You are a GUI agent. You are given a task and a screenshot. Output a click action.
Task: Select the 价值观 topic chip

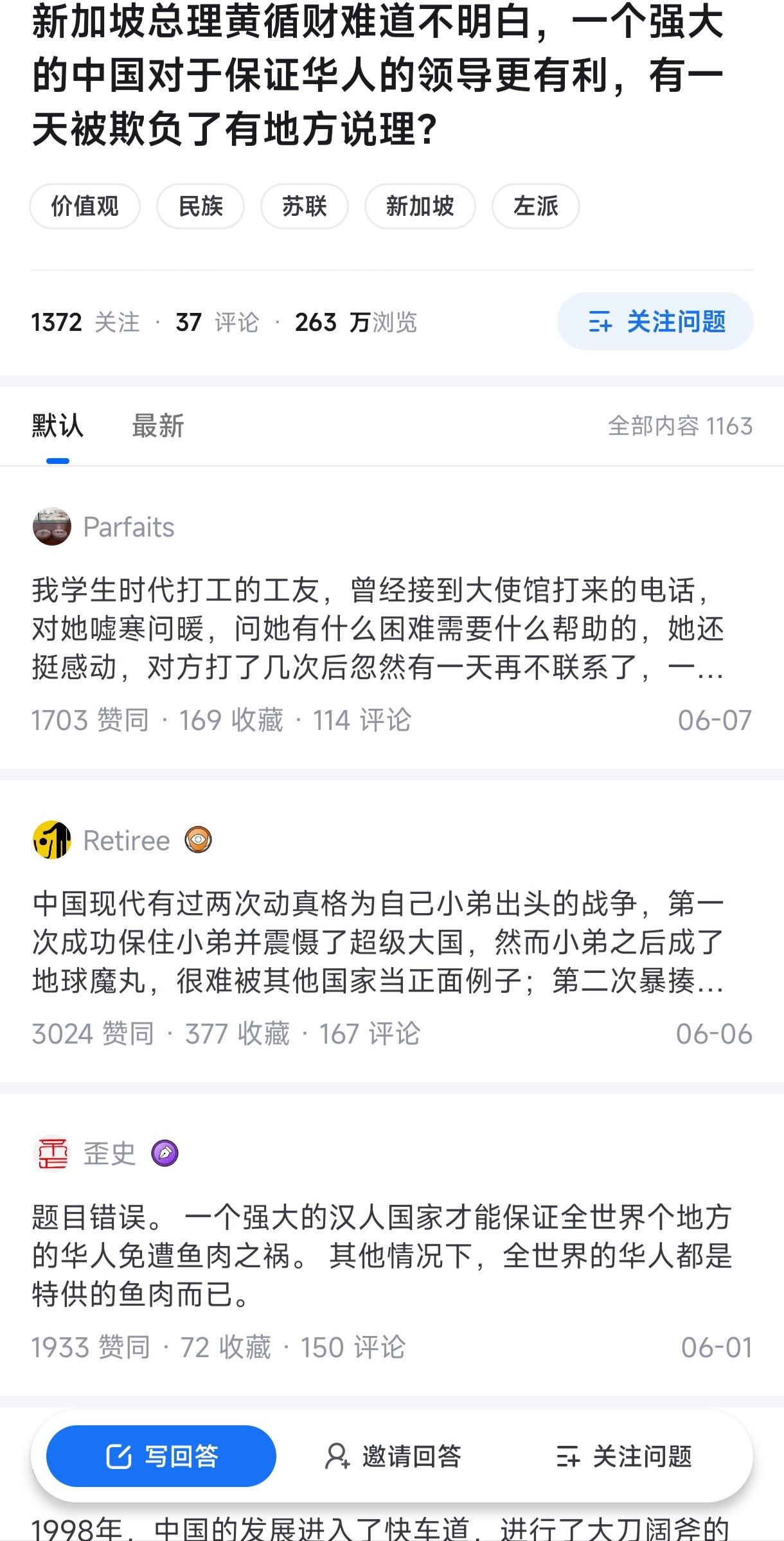[x=85, y=206]
